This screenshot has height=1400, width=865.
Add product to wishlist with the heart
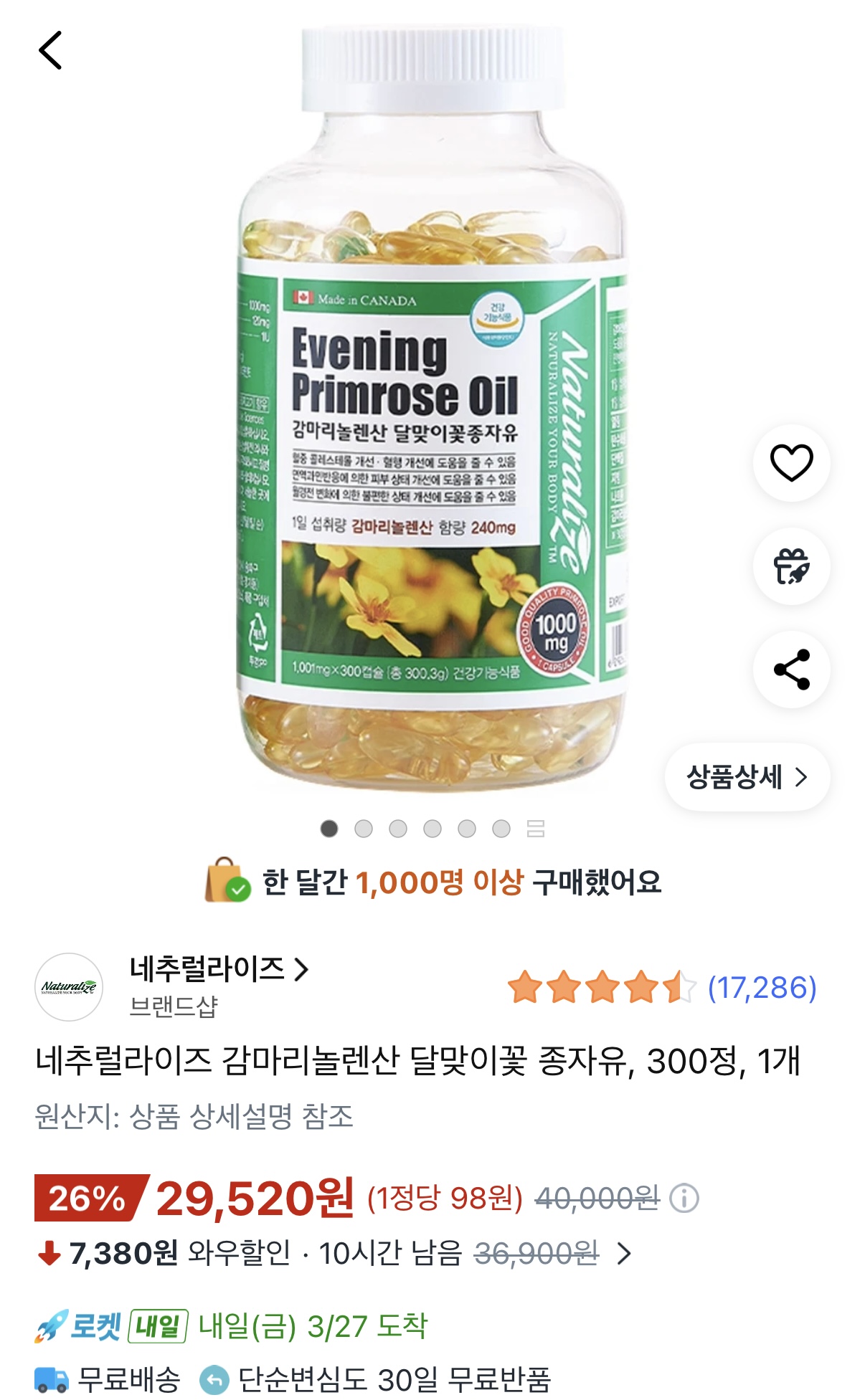(791, 462)
